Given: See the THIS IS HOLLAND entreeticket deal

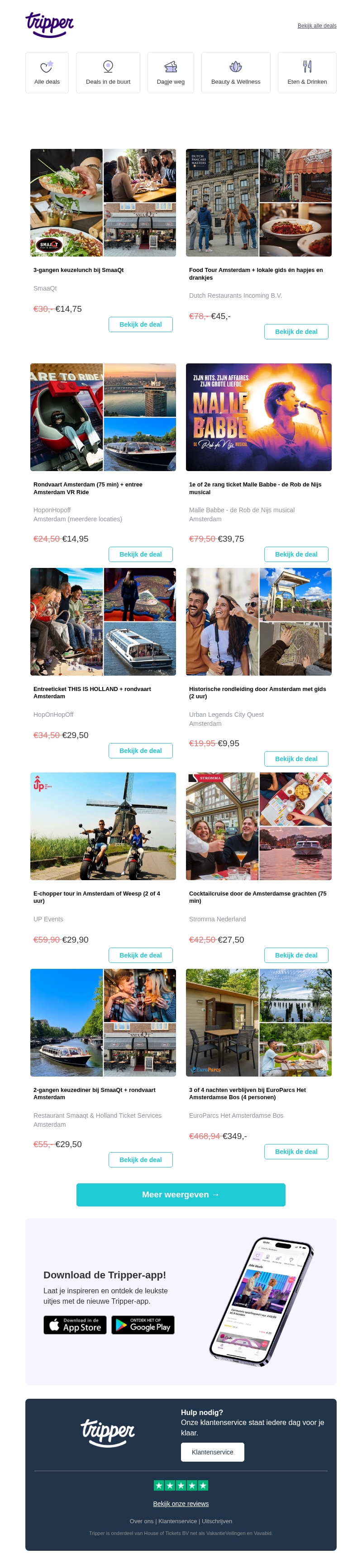Looking at the screenshot, I should coord(141,751).
